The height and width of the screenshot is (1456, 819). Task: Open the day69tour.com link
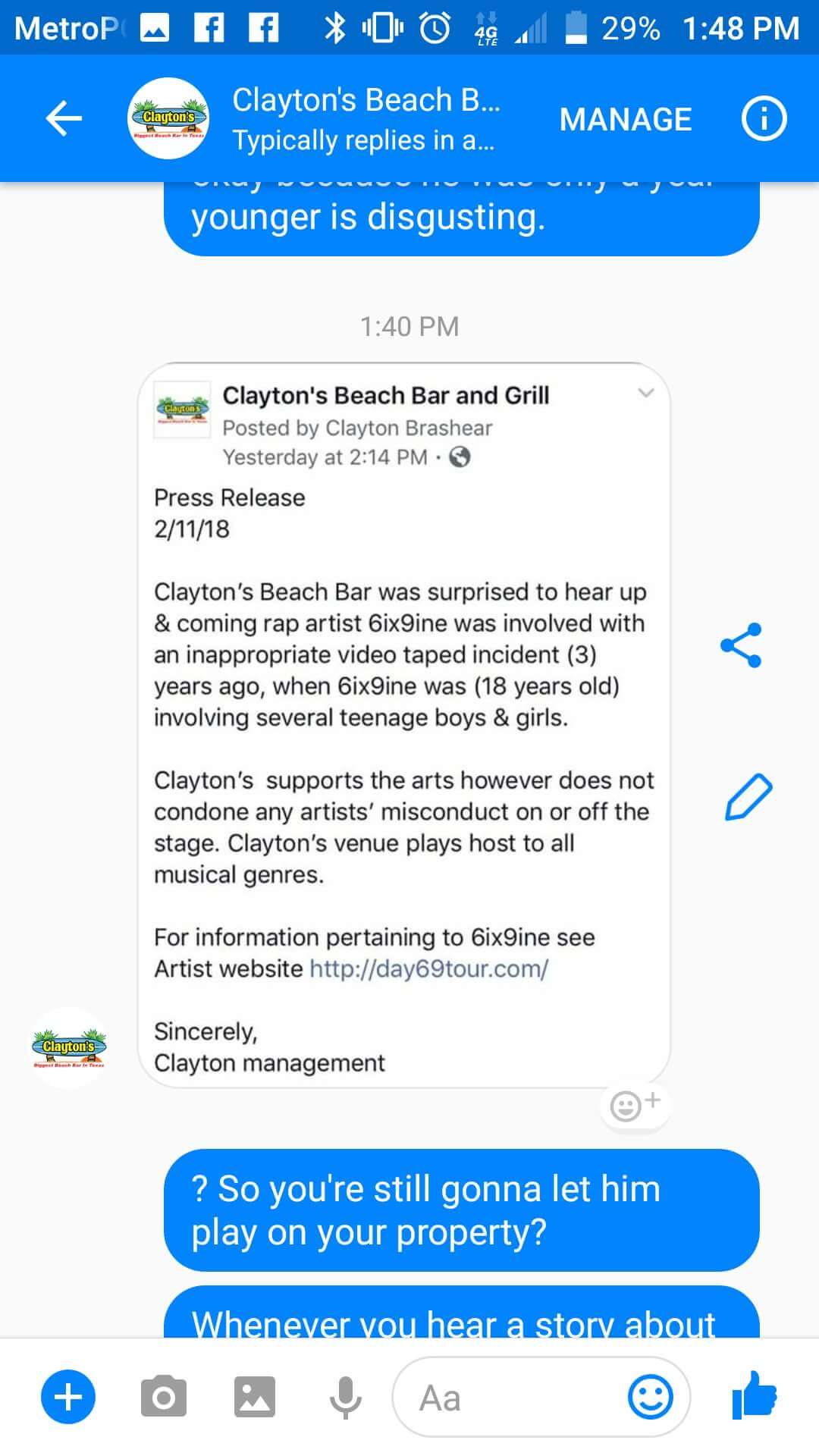428,968
